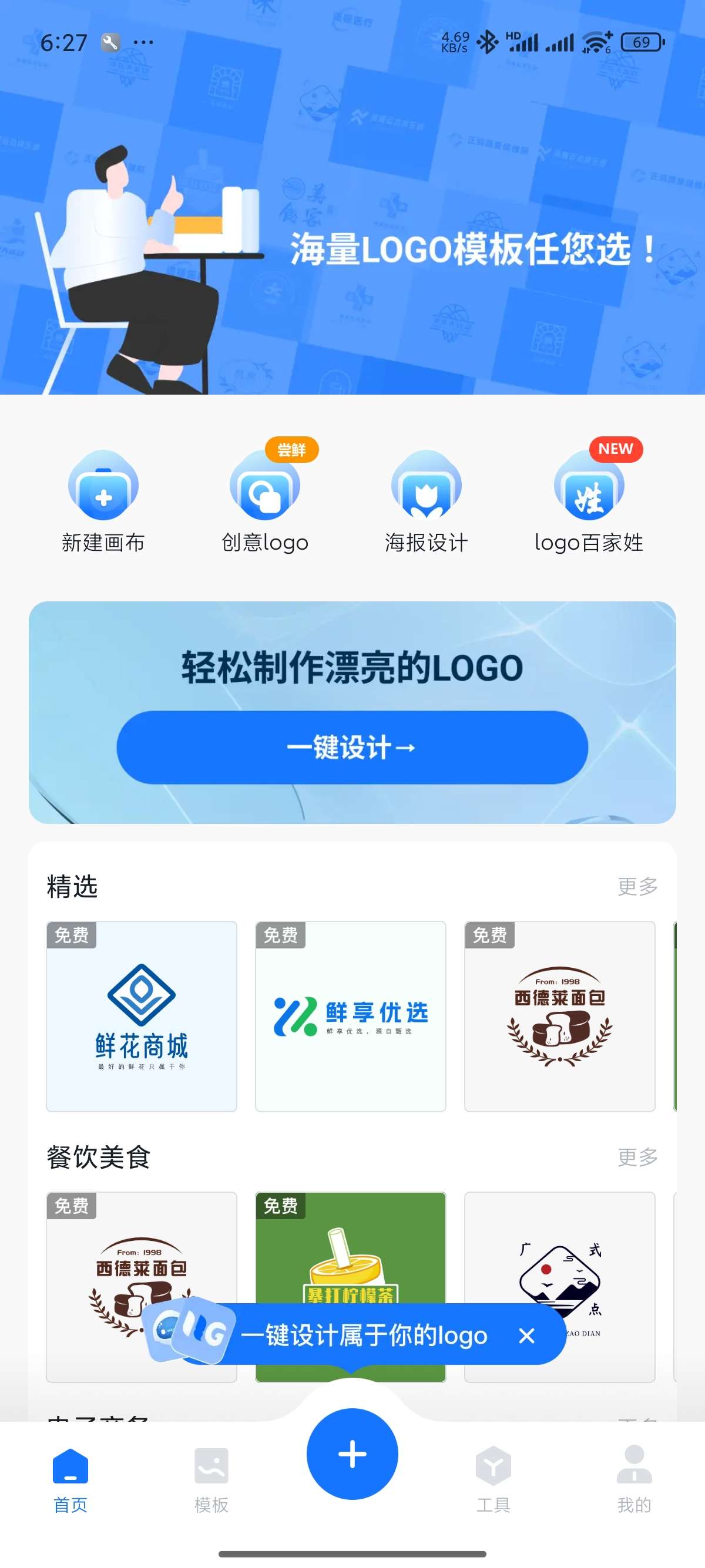Switch to the 我的 tab
The image size is (705, 1568).
point(634,1479)
